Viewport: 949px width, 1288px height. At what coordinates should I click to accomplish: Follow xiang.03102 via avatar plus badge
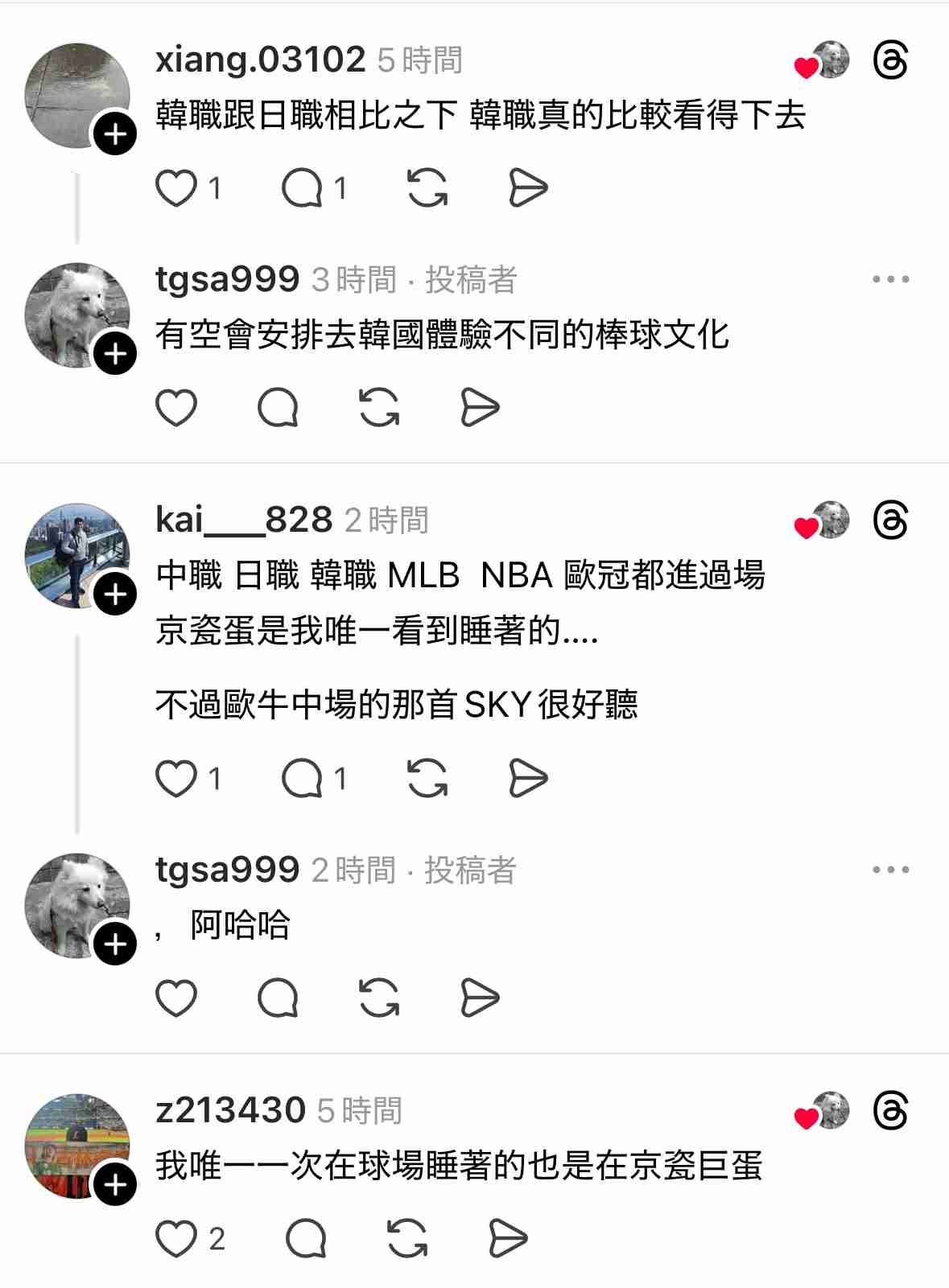tap(116, 134)
